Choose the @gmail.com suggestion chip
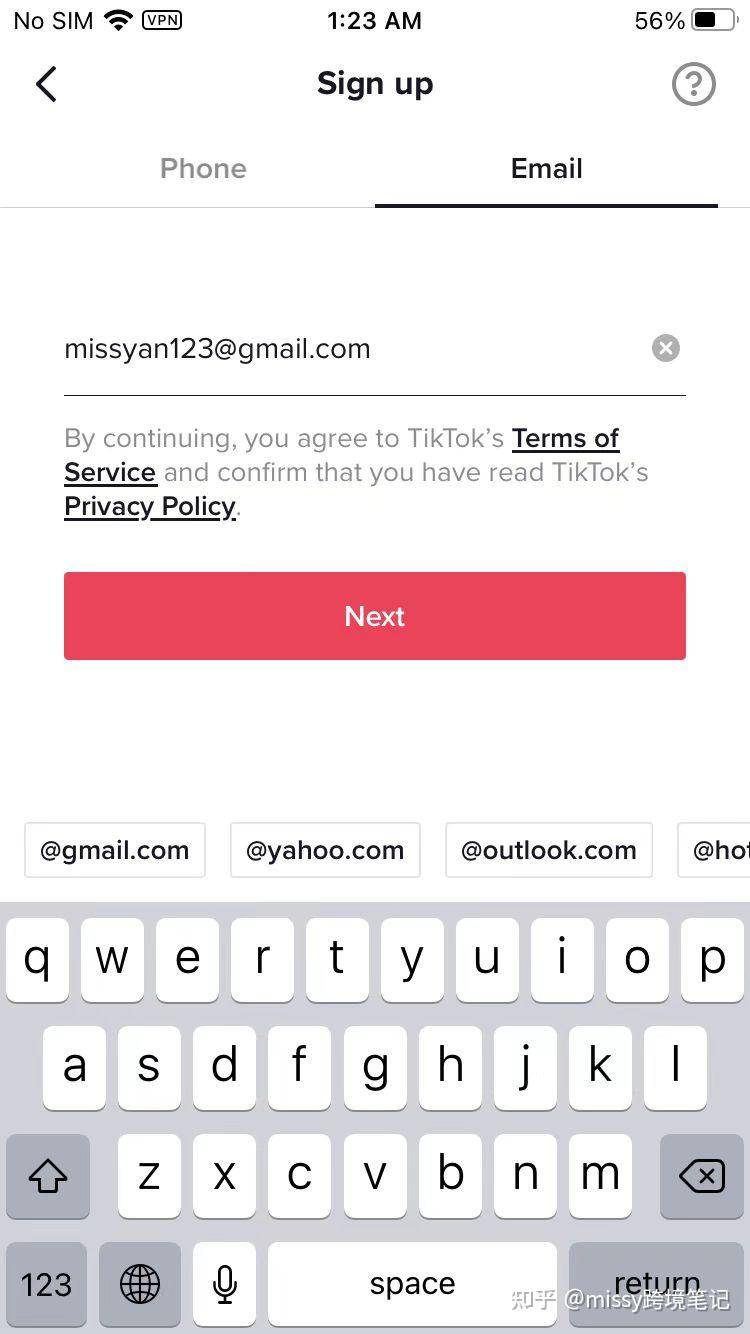This screenshot has height=1334, width=750. [115, 850]
